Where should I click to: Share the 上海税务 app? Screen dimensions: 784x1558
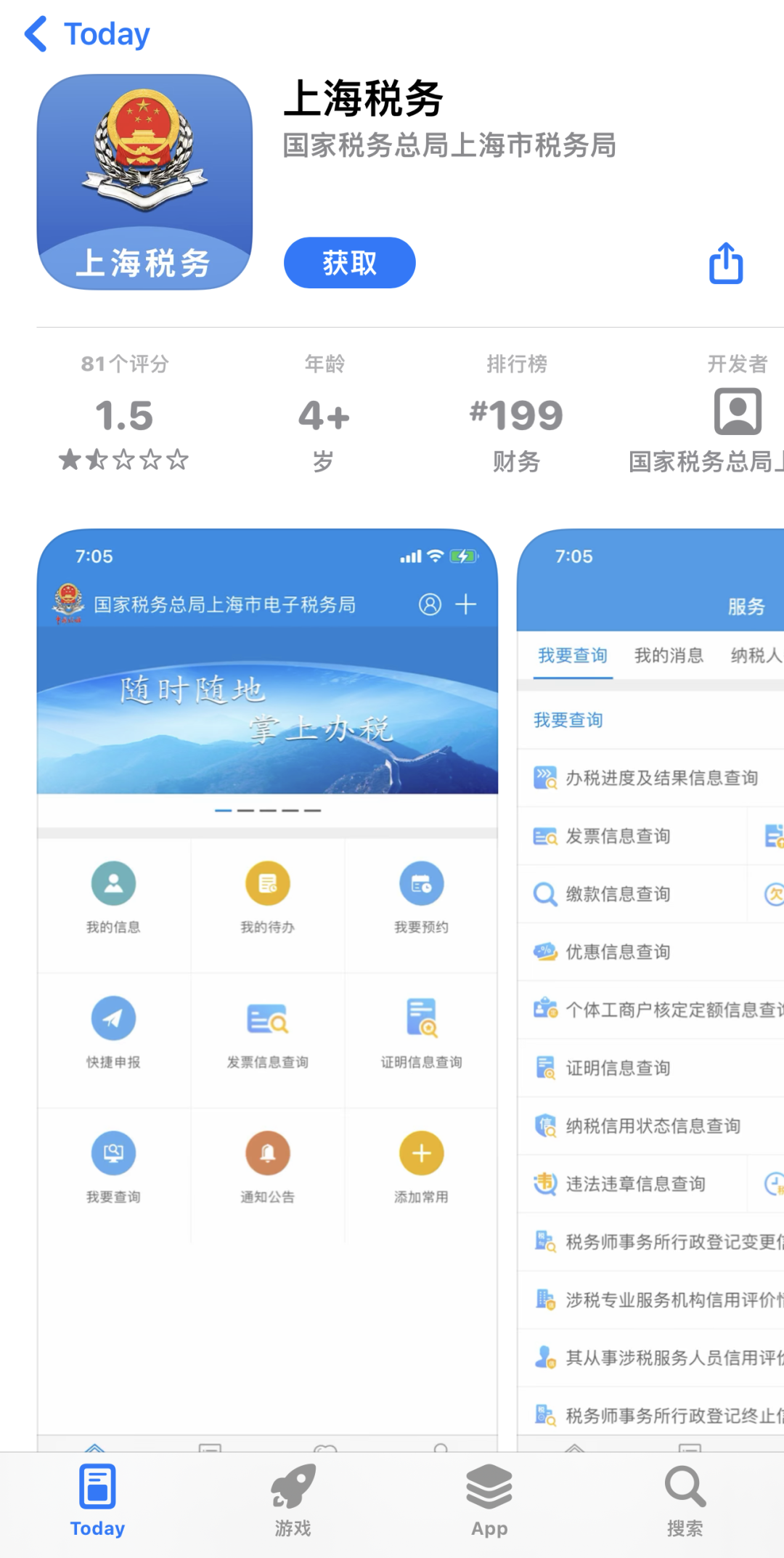pyautogui.click(x=726, y=263)
